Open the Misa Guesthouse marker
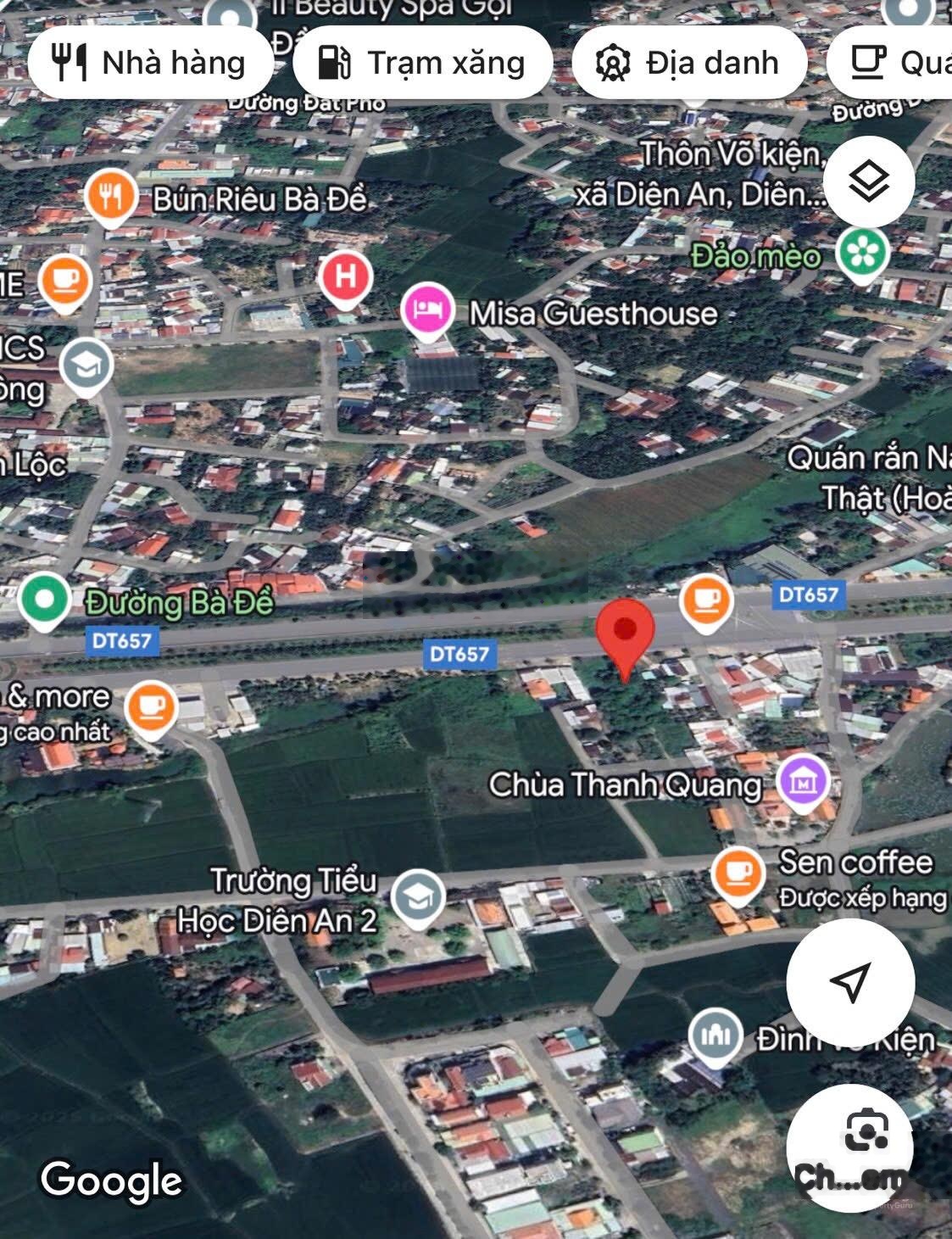 pyautogui.click(x=428, y=310)
